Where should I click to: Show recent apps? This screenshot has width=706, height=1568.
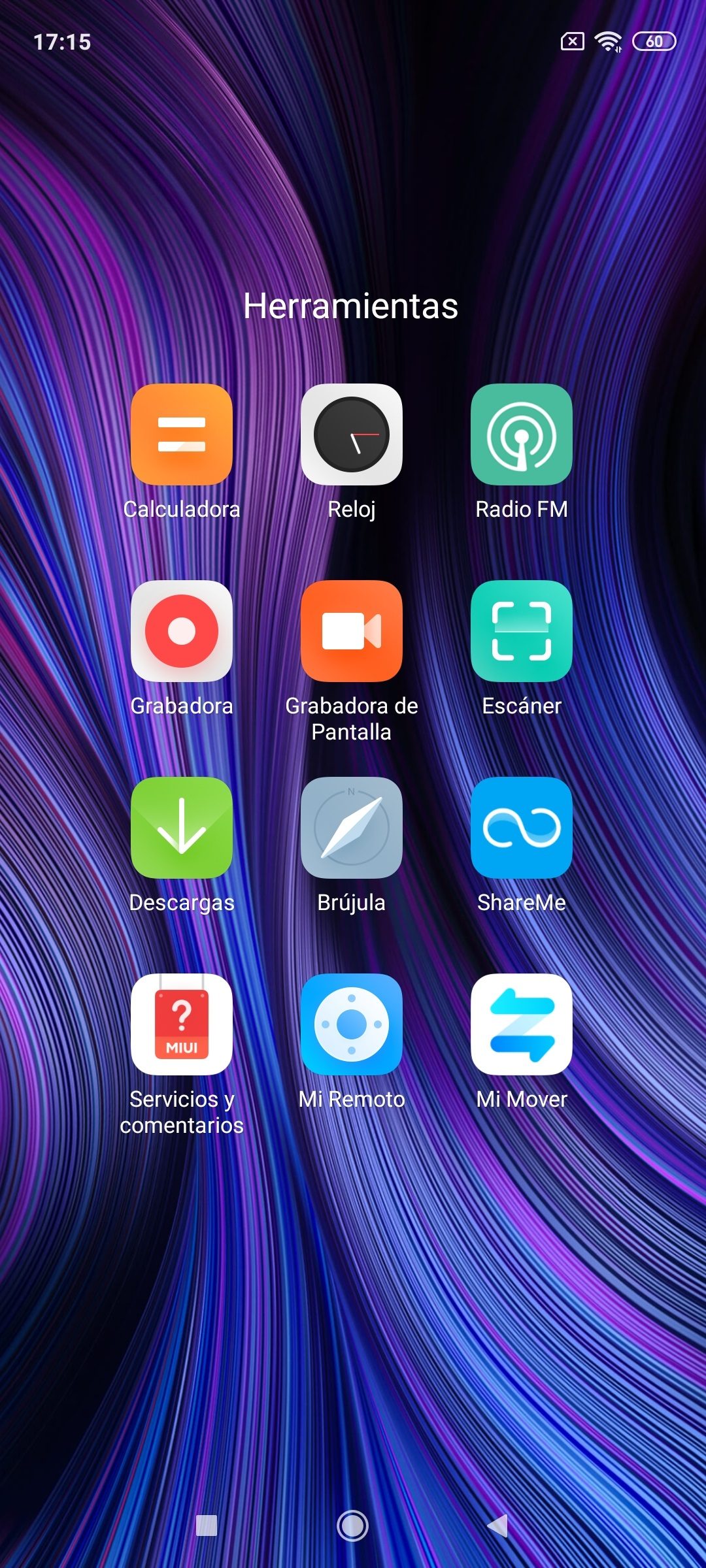(x=207, y=1526)
